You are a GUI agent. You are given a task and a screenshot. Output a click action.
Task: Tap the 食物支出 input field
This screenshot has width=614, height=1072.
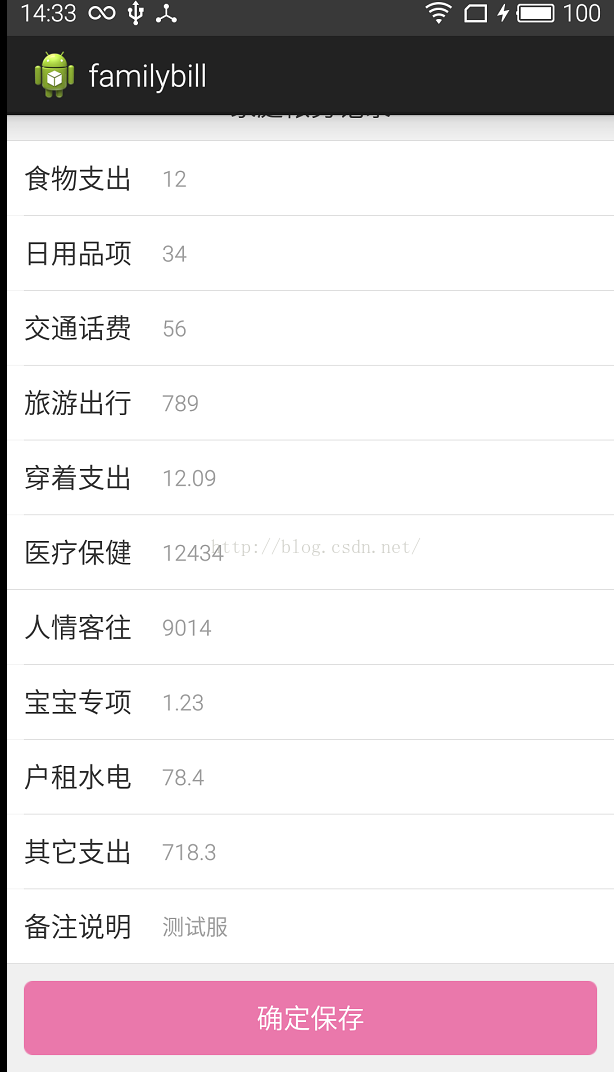pyautogui.click(x=380, y=179)
